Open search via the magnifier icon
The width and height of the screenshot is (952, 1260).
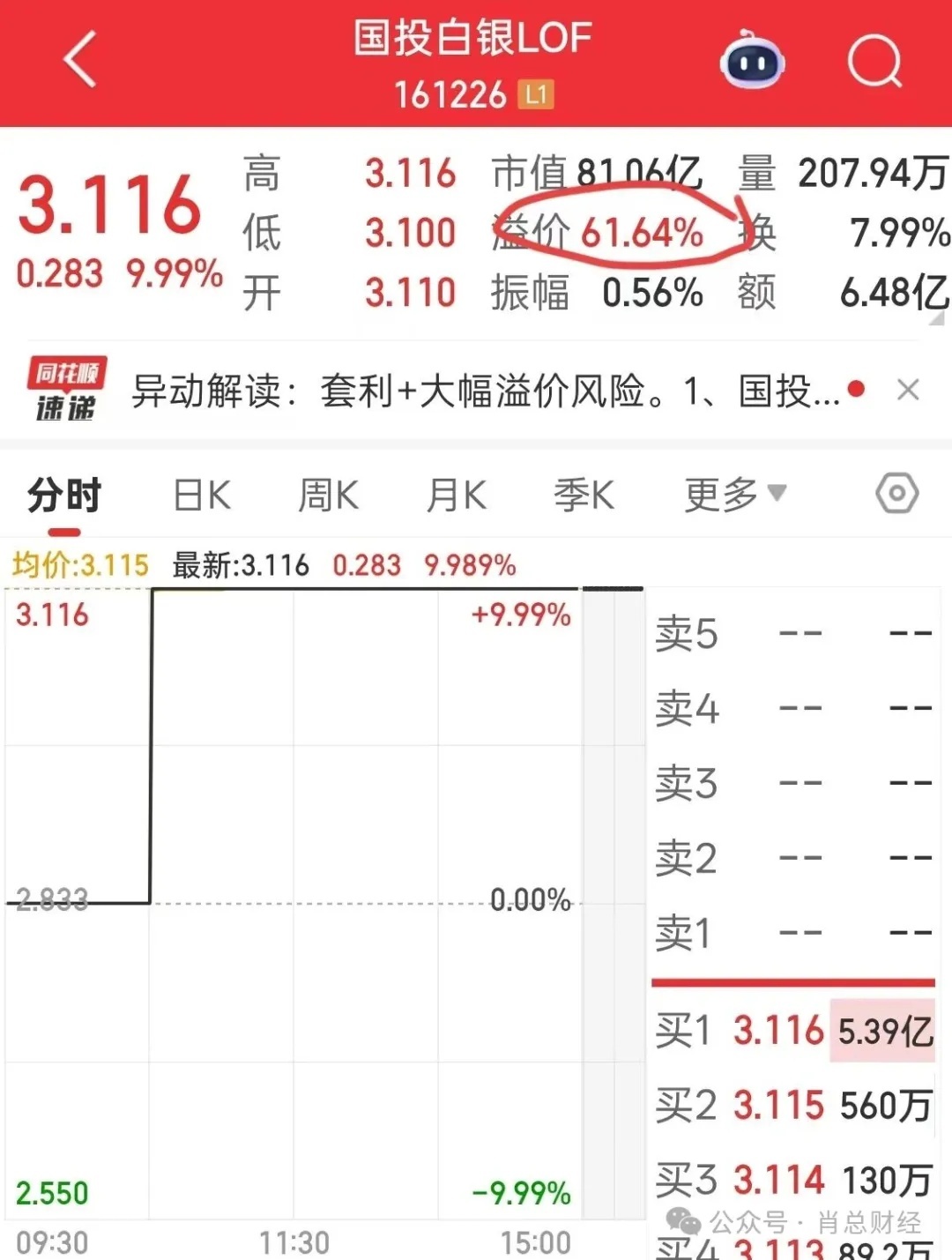[x=874, y=62]
